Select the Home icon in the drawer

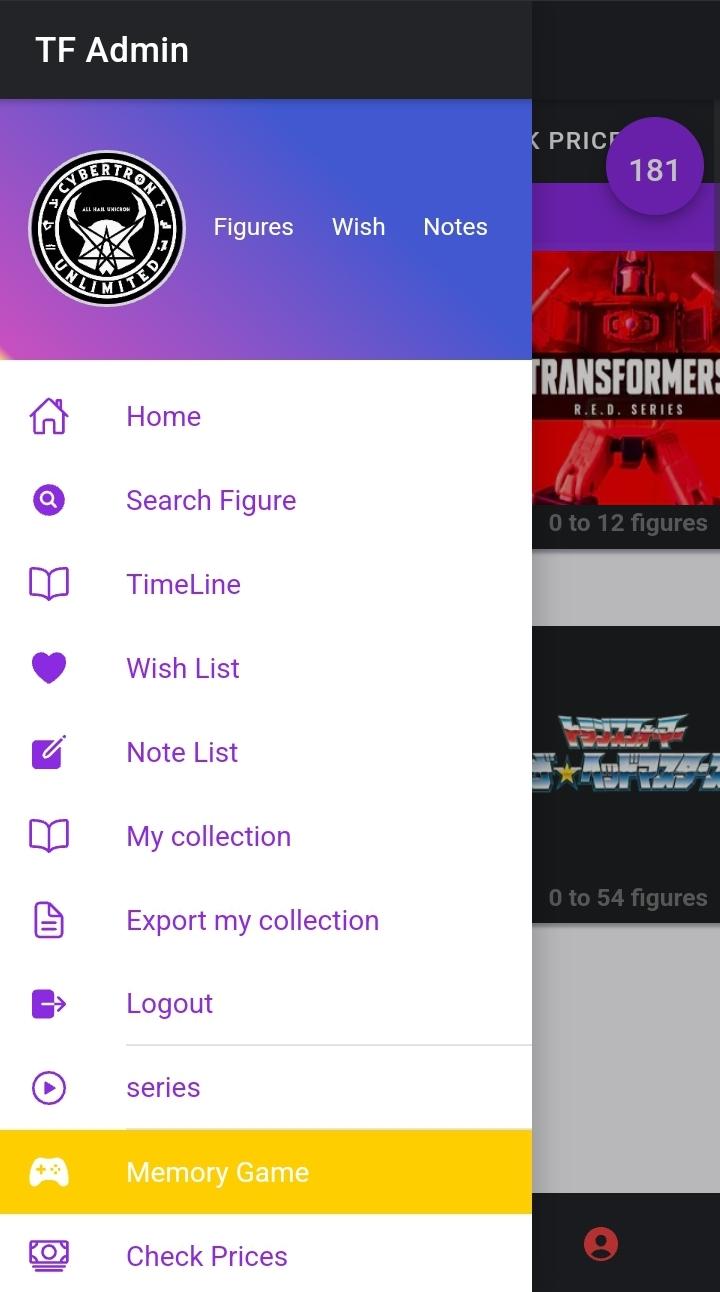(x=47, y=416)
